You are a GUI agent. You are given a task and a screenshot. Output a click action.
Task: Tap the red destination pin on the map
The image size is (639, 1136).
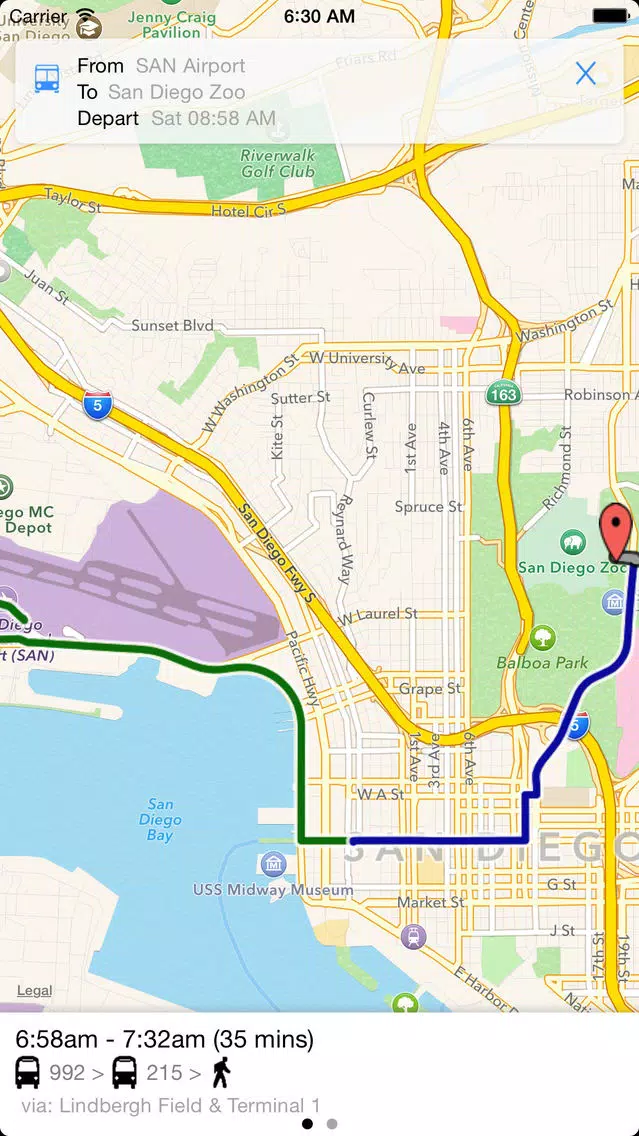(617, 532)
